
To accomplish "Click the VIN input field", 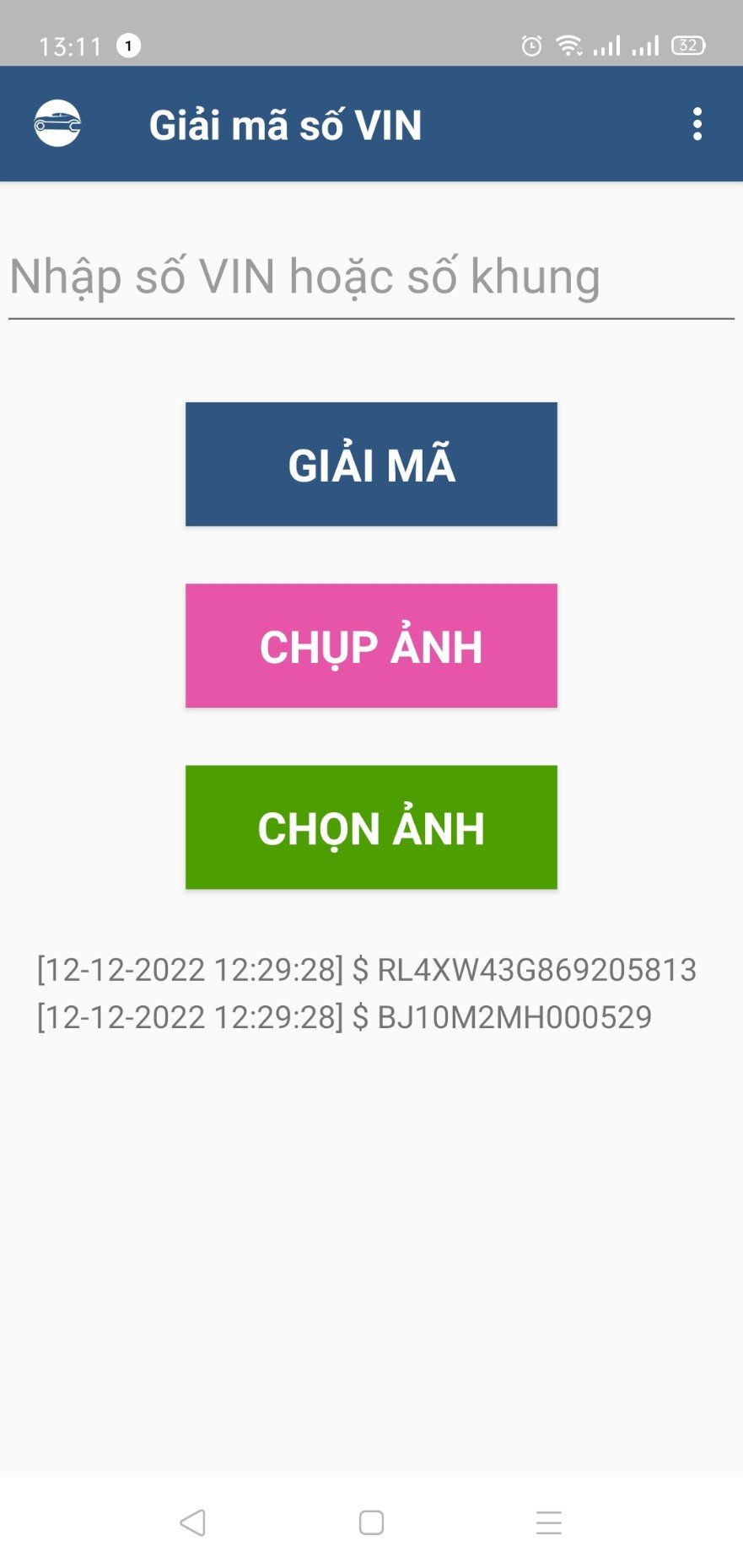I will [304, 276].
